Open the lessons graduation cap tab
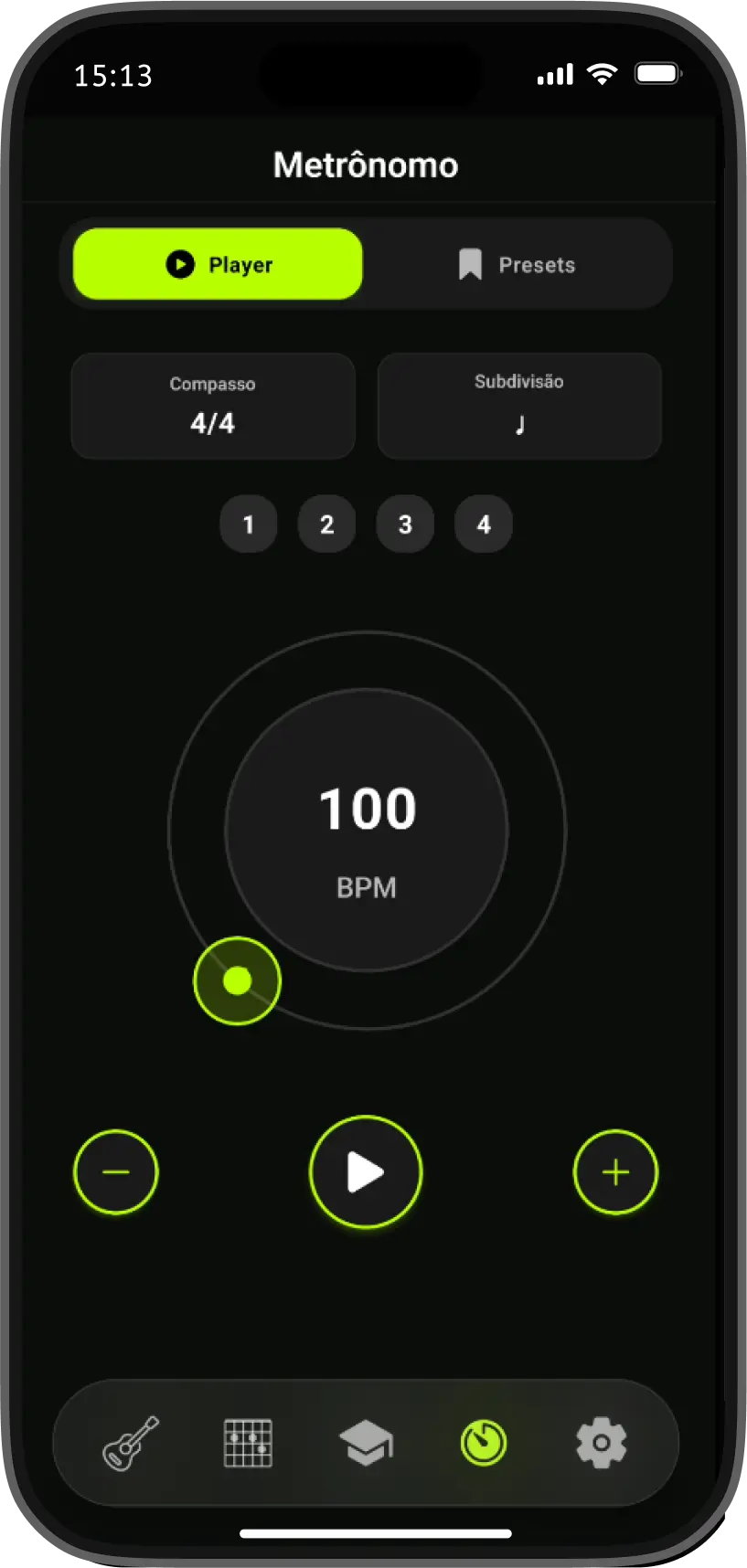The image size is (747, 1568). coord(366,1444)
